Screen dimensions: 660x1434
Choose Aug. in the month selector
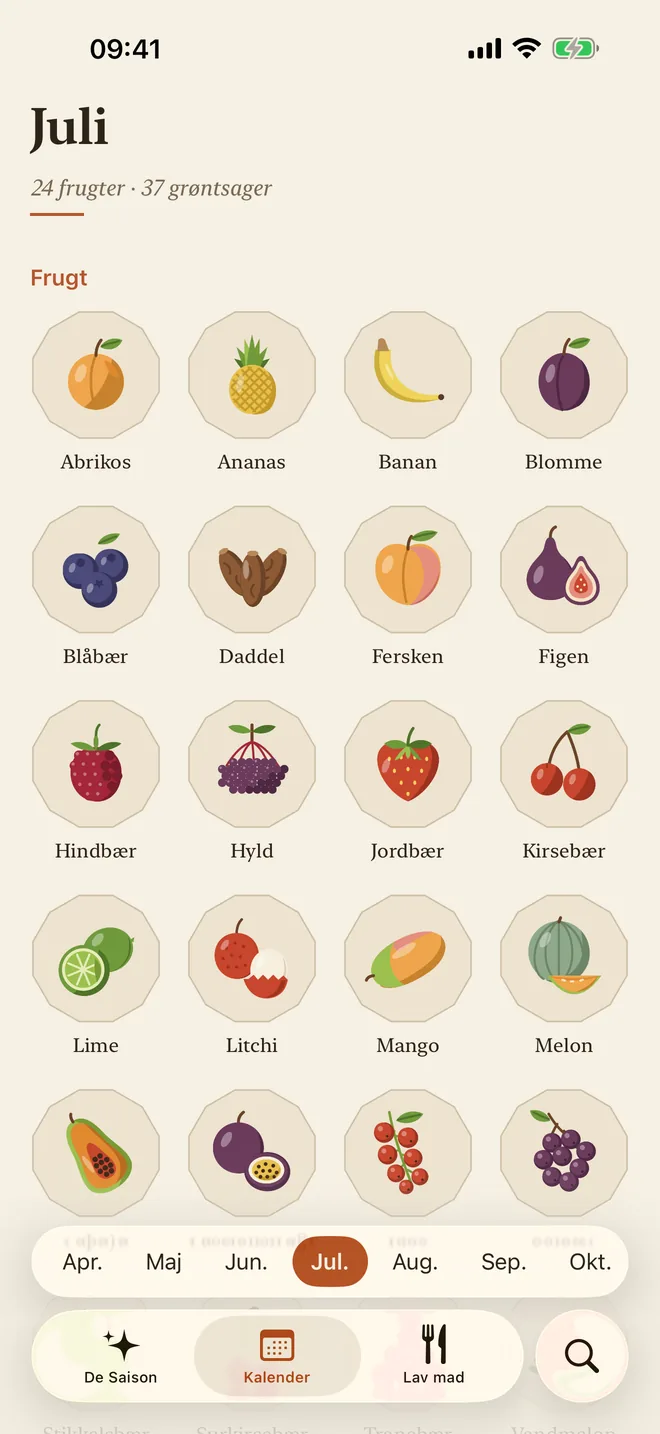(415, 1262)
